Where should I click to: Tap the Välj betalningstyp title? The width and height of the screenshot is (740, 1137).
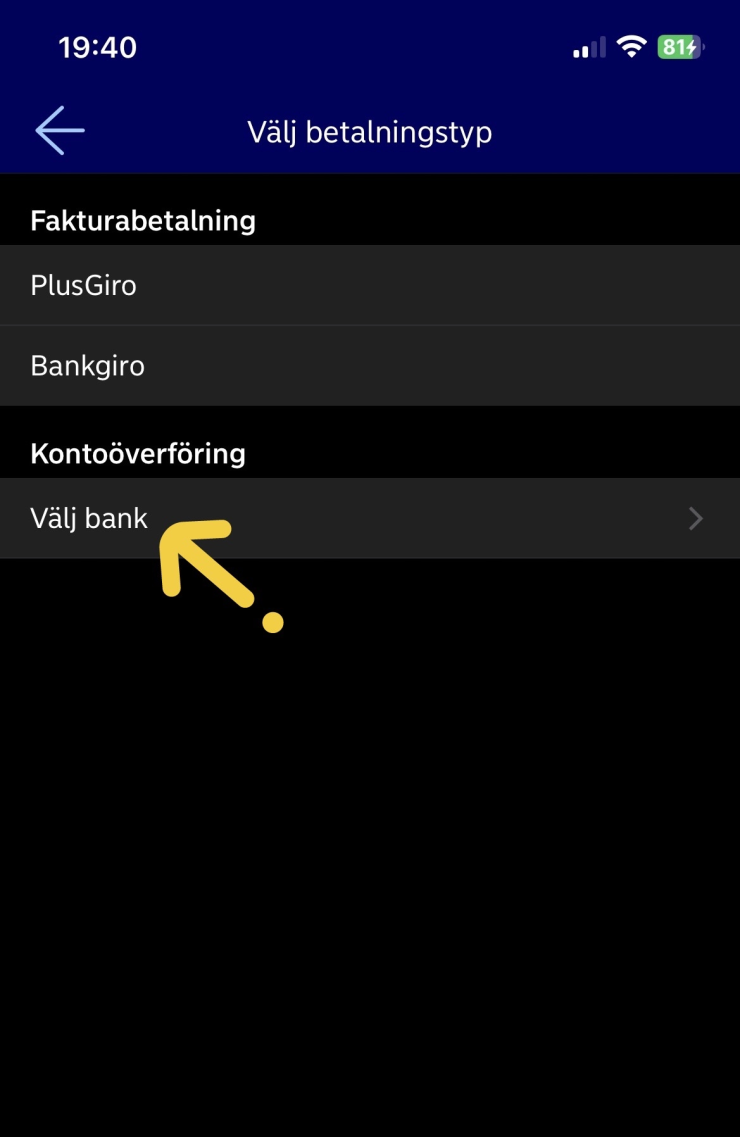click(370, 131)
